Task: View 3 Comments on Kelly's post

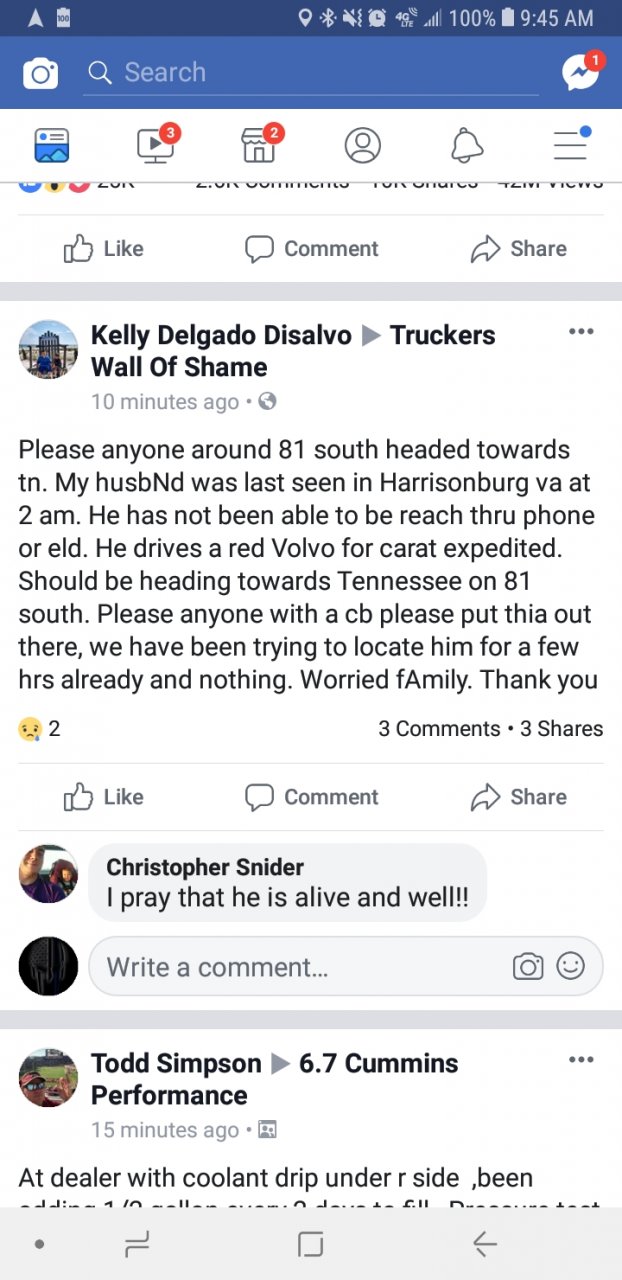Action: click(438, 729)
